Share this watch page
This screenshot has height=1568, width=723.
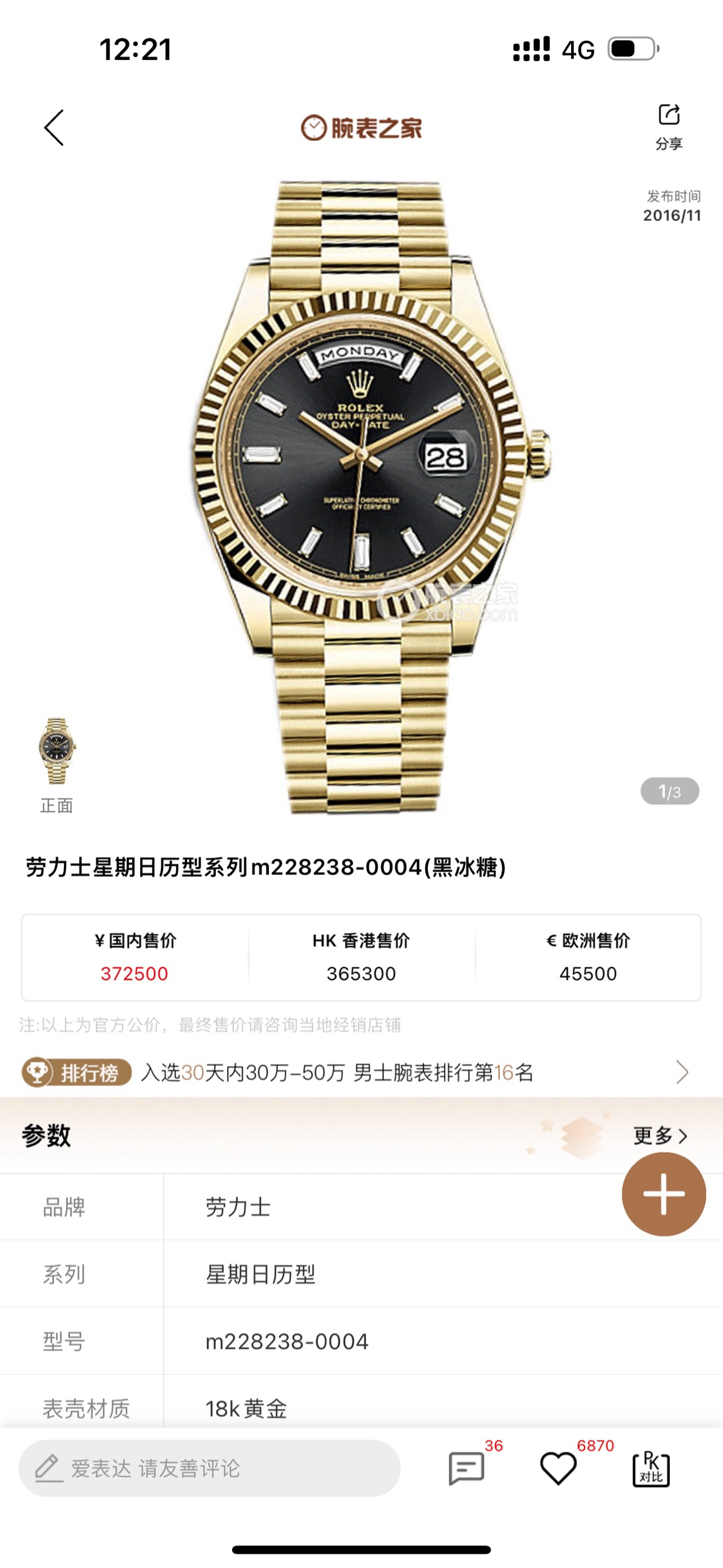click(x=669, y=127)
